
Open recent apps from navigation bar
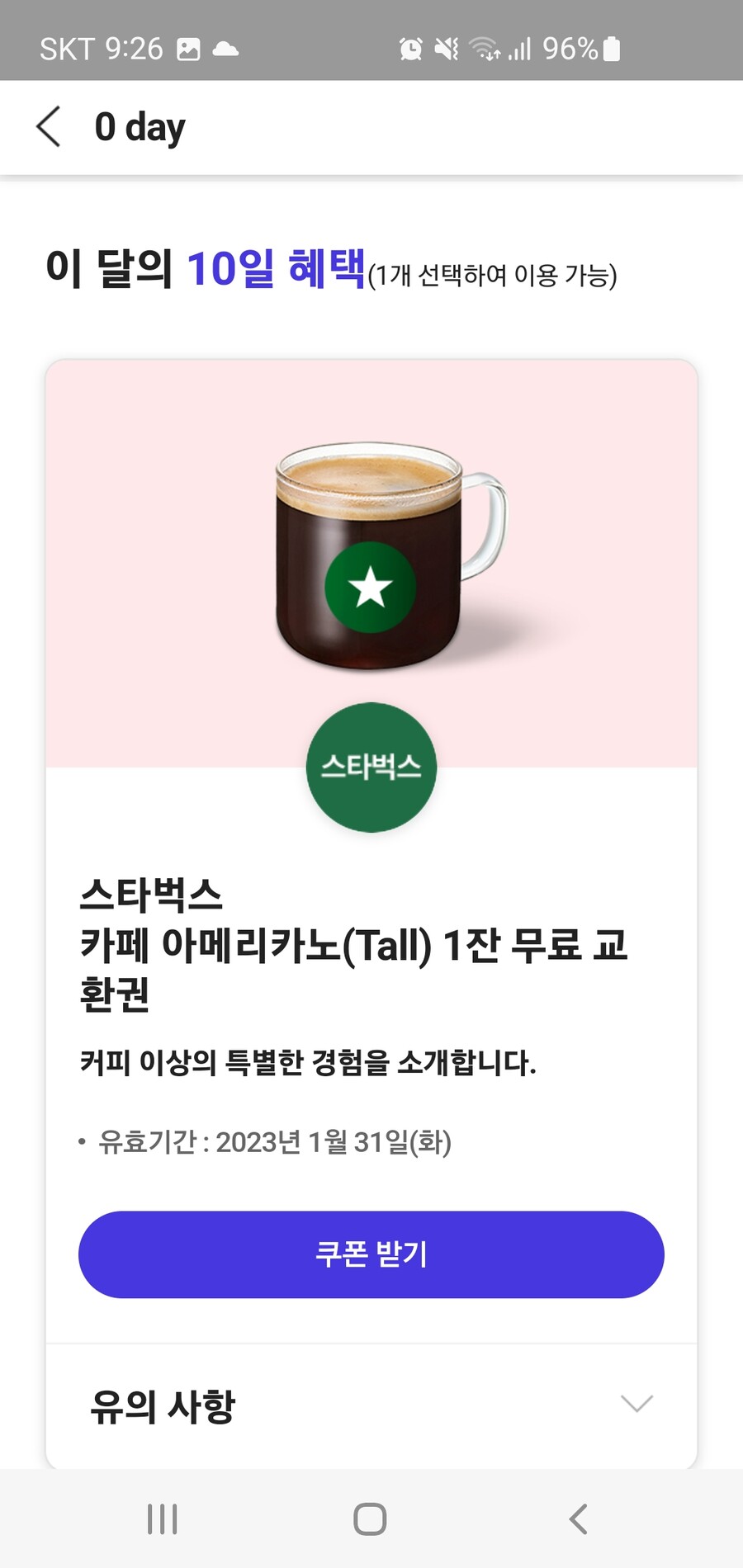162,1518
